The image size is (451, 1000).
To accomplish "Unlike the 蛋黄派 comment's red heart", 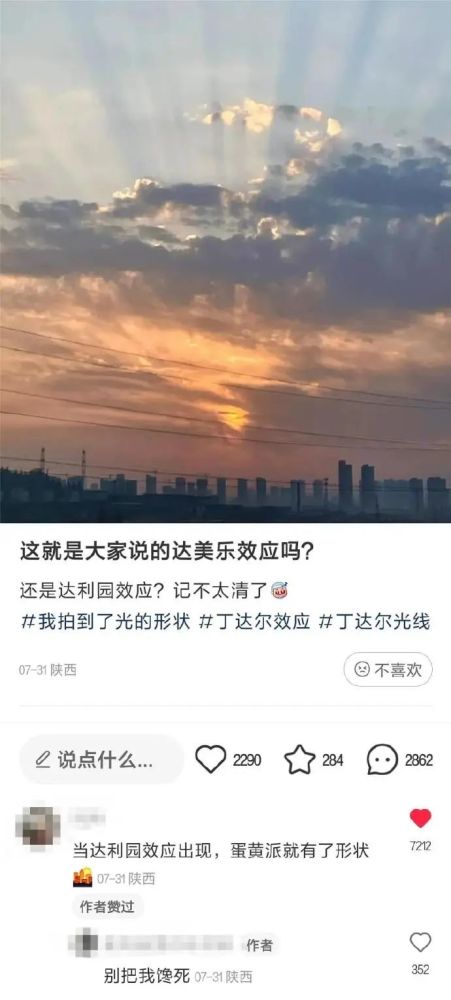I will [420, 818].
